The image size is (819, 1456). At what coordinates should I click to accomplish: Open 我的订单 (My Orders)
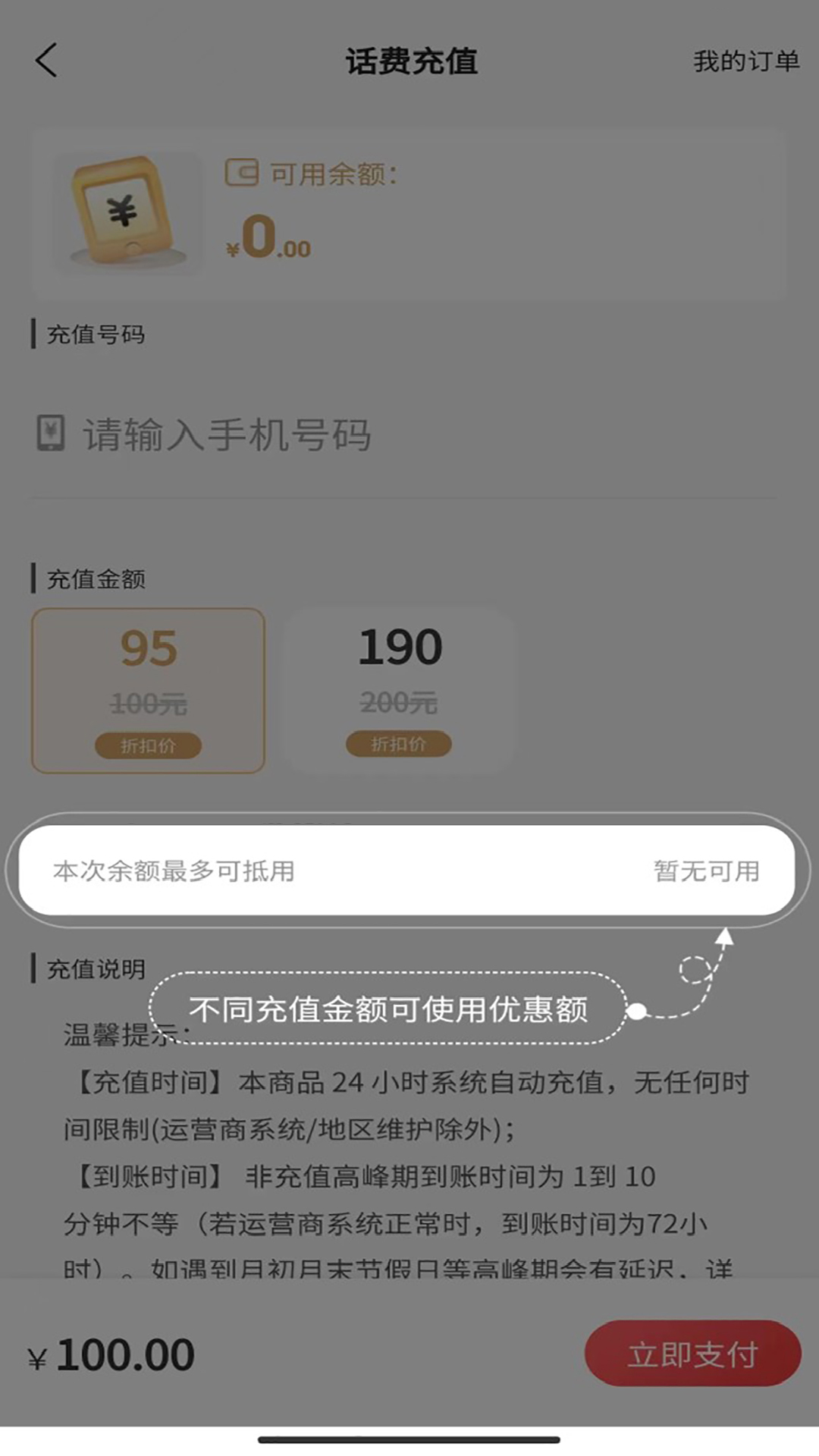click(745, 61)
